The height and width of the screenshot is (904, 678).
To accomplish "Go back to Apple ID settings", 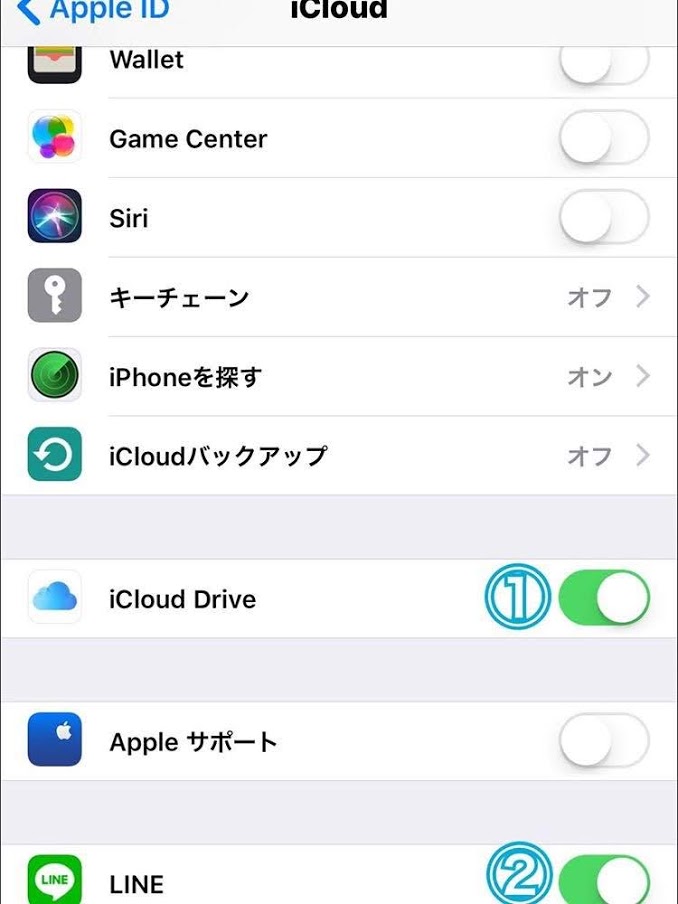I will click(95, 10).
